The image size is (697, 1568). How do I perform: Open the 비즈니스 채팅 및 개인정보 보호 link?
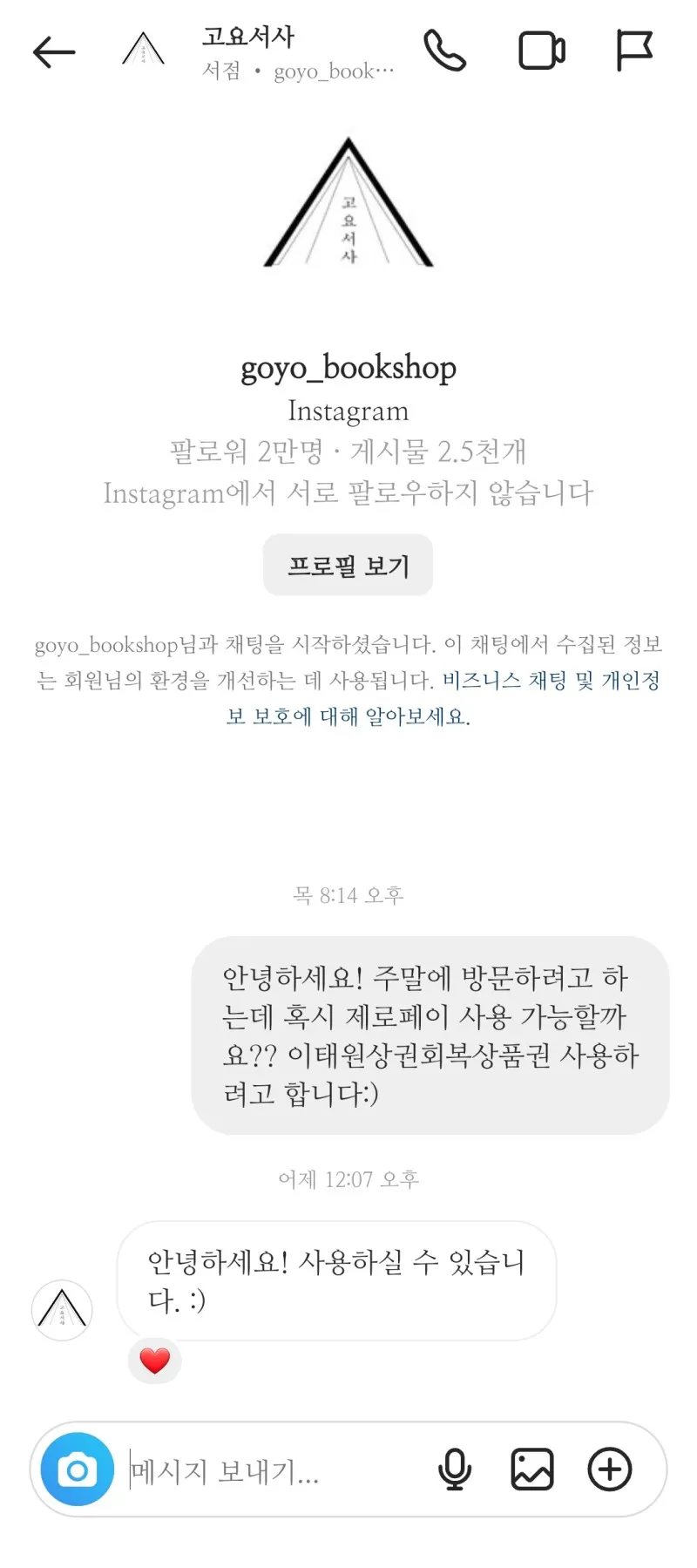pos(550,681)
